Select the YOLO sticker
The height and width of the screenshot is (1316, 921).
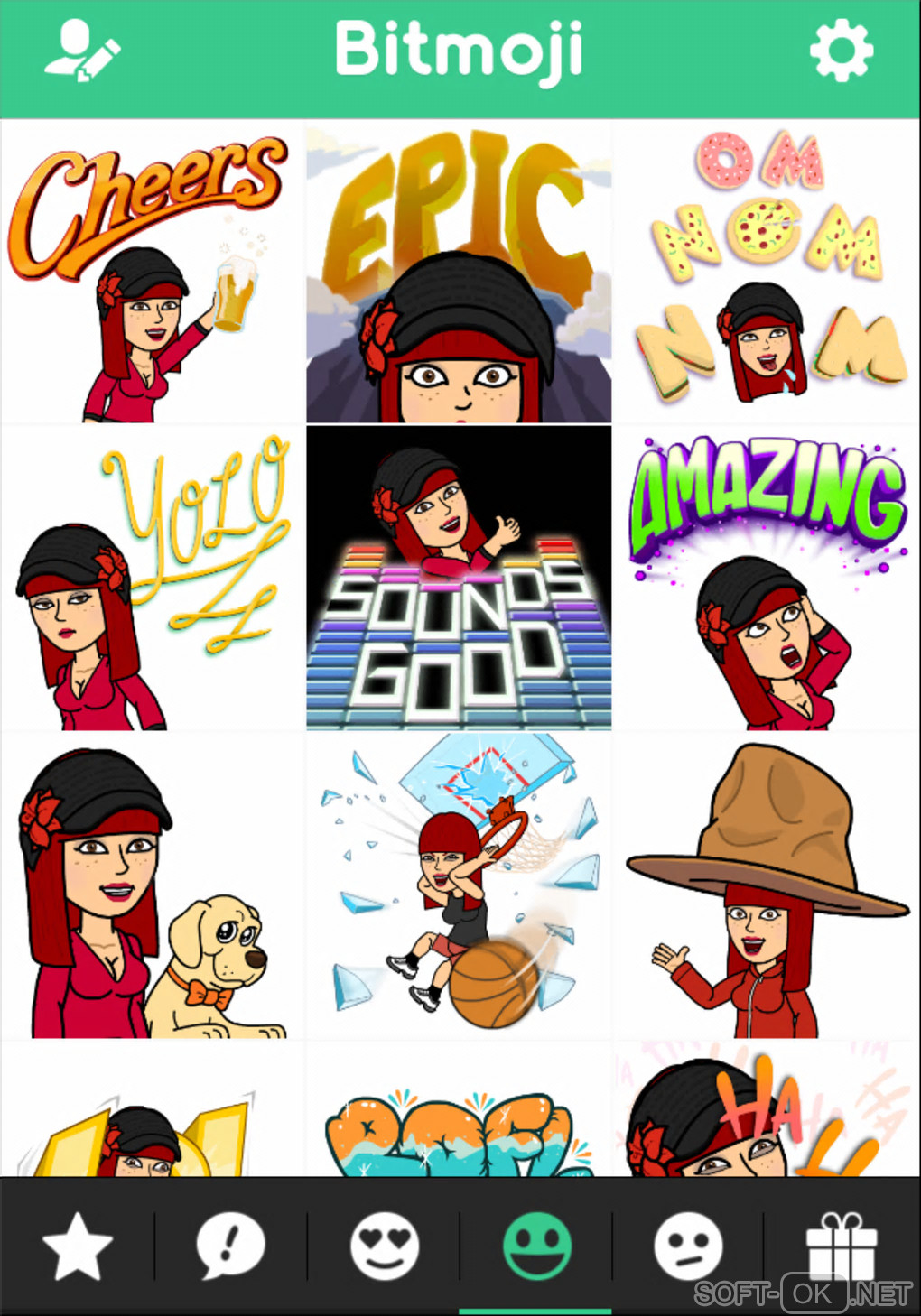(x=153, y=579)
